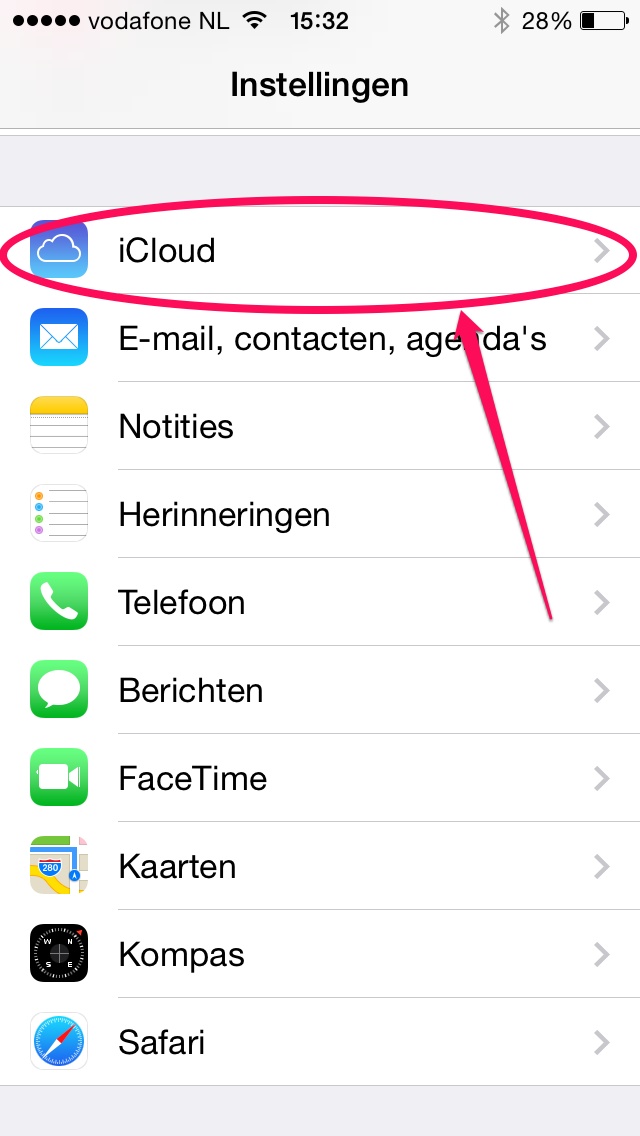Viewport: 640px width, 1136px height.
Task: Go to FaceTime settings
Action: (x=320, y=778)
